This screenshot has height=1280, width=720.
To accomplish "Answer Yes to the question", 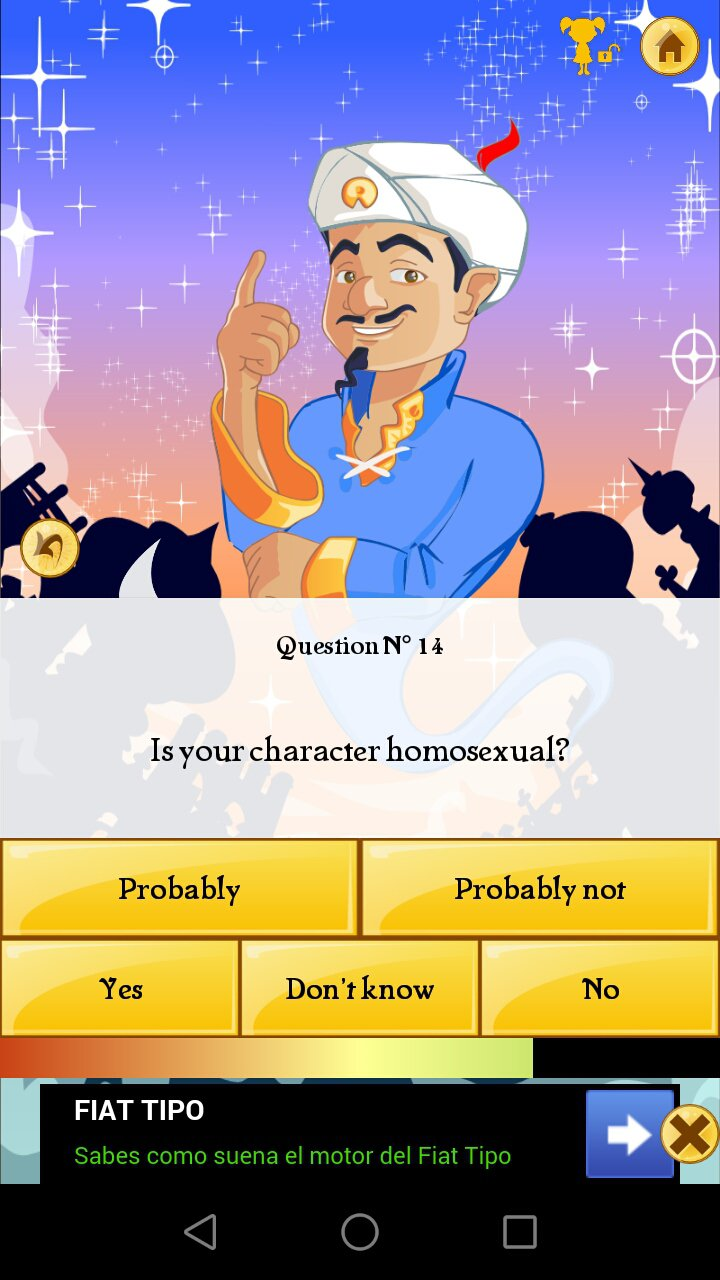I will click(x=120, y=988).
